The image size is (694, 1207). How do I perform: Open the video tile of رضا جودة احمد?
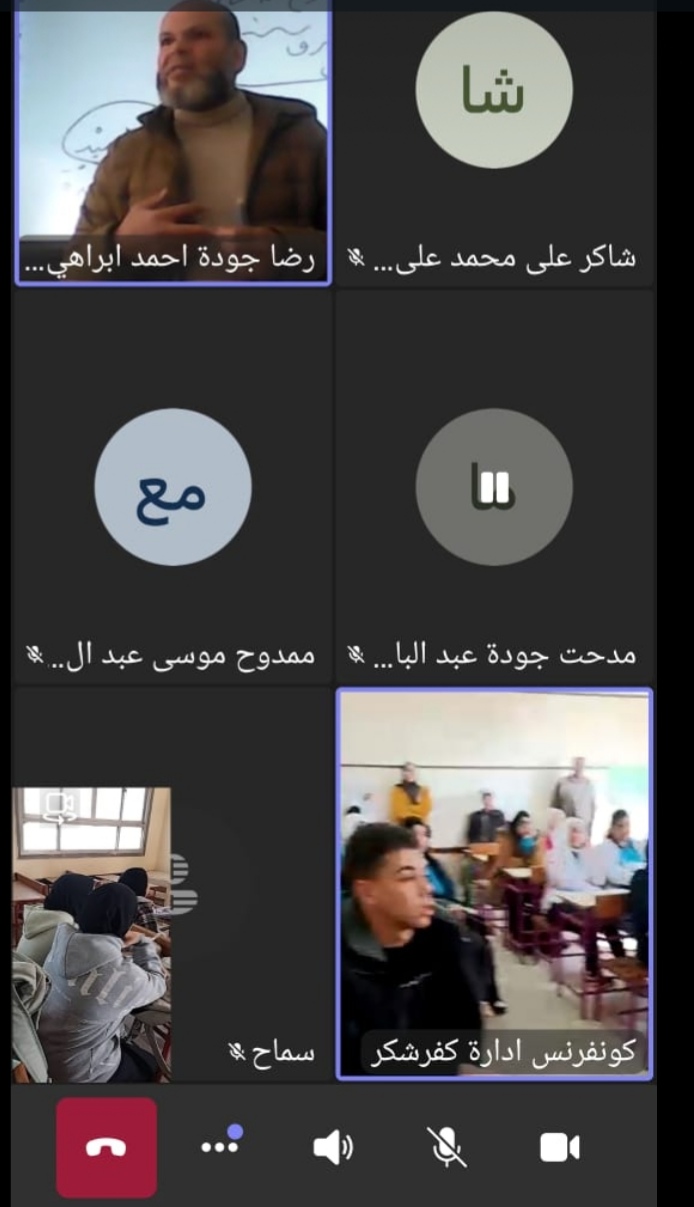tap(172, 140)
